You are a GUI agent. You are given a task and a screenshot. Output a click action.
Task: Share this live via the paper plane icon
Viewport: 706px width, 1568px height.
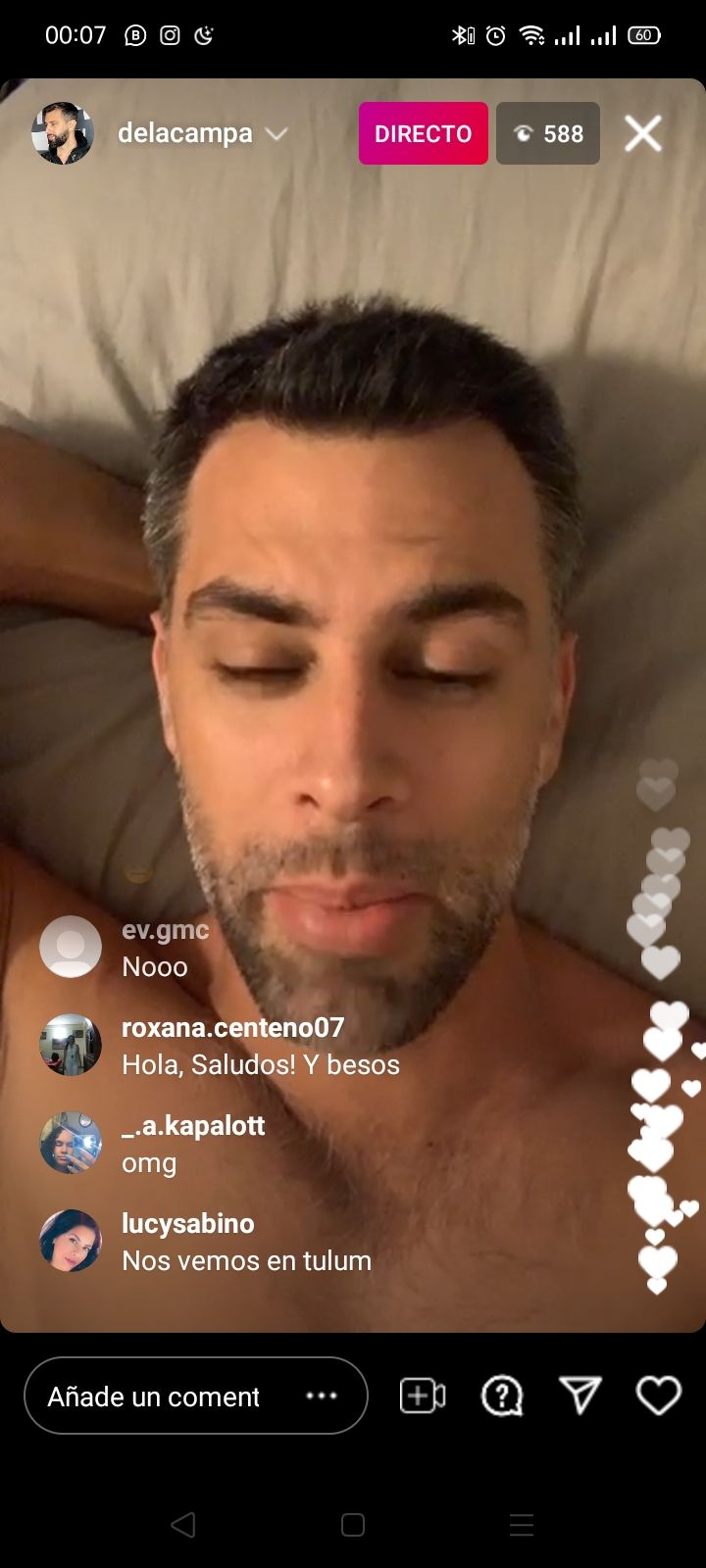580,1396
